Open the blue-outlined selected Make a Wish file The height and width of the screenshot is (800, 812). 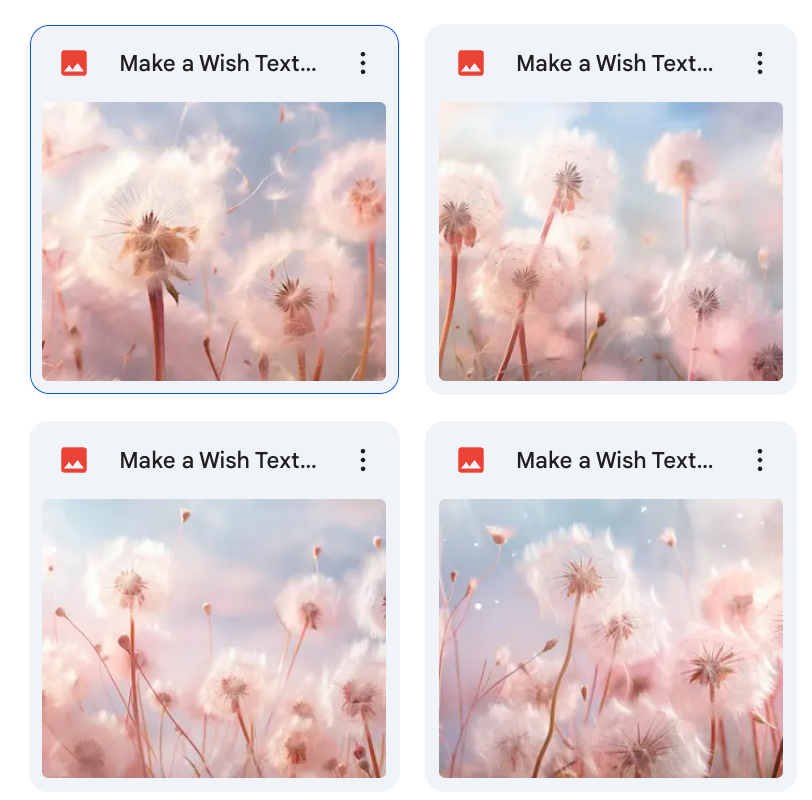click(214, 241)
